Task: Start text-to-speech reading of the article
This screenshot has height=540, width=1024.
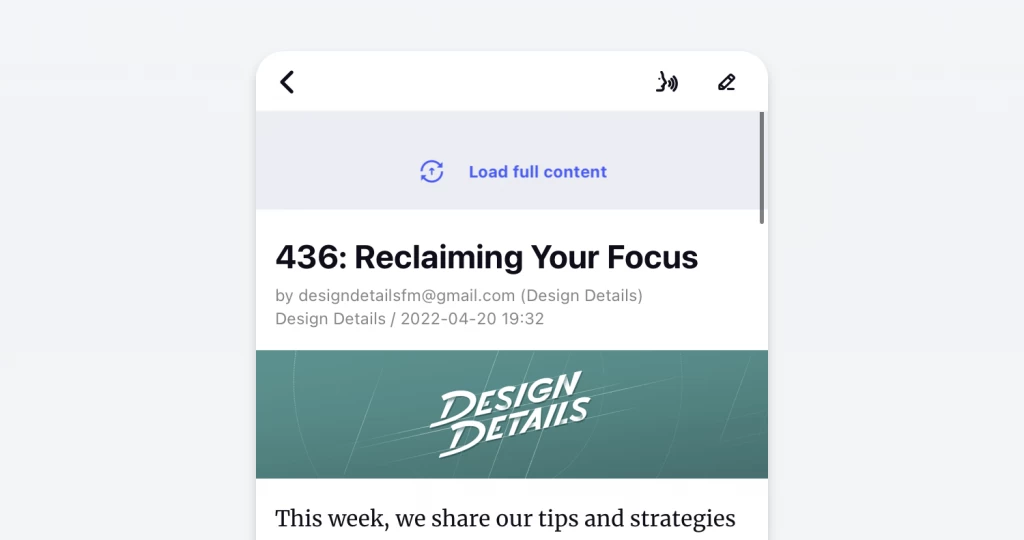Action: click(666, 82)
